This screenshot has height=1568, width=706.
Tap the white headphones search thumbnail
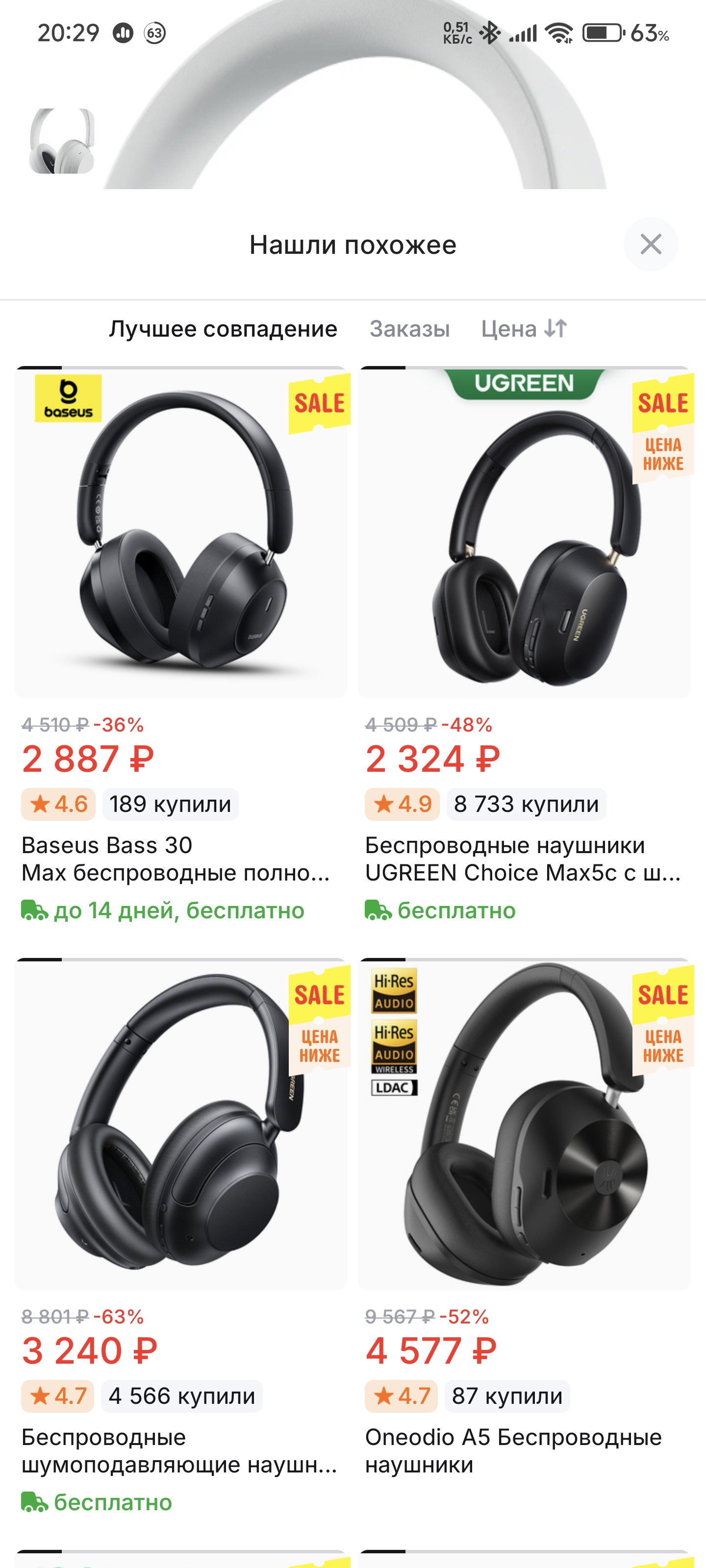(62, 141)
